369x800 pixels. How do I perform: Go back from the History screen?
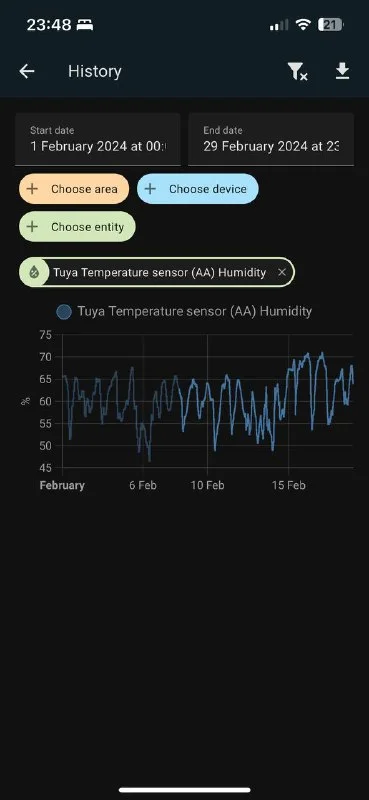[27, 71]
